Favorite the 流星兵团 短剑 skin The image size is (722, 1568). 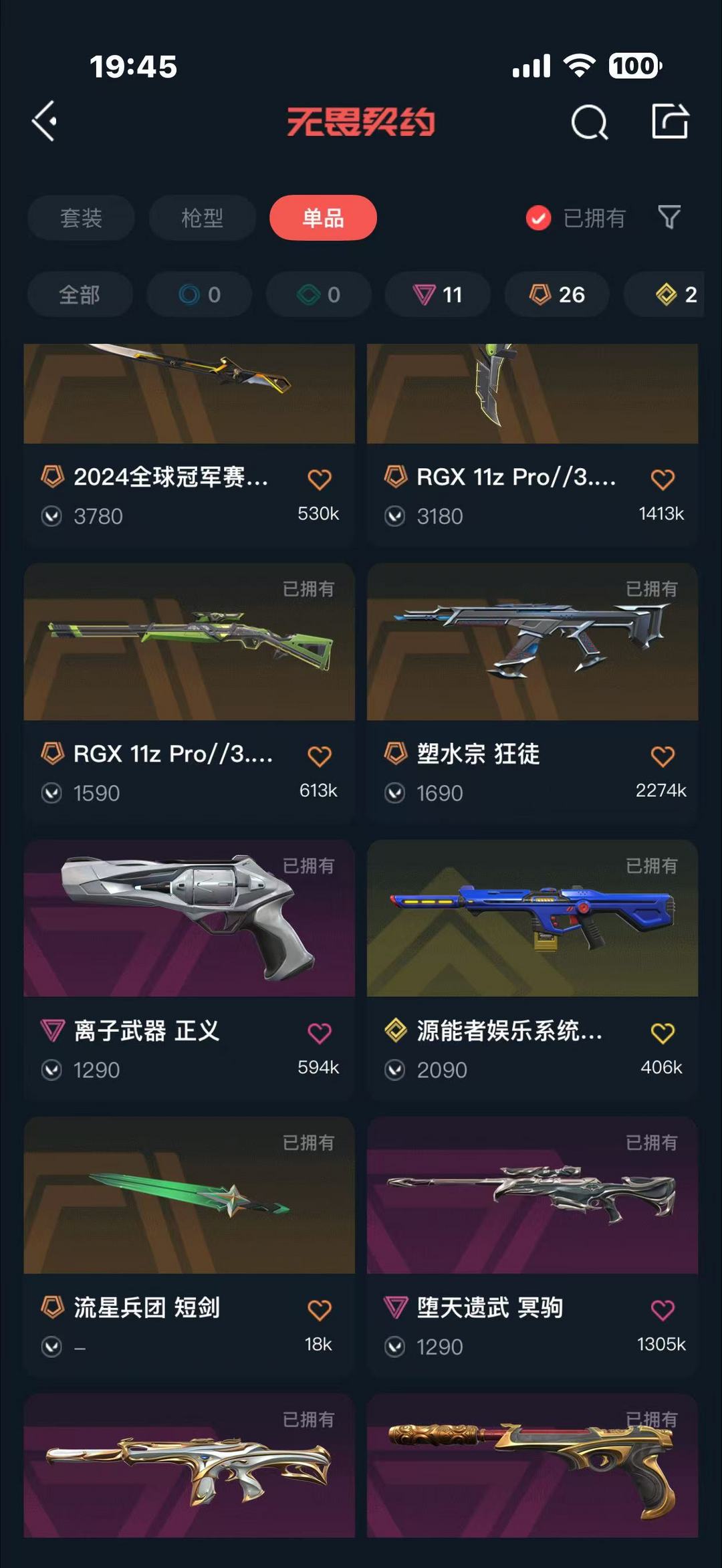[320, 1310]
